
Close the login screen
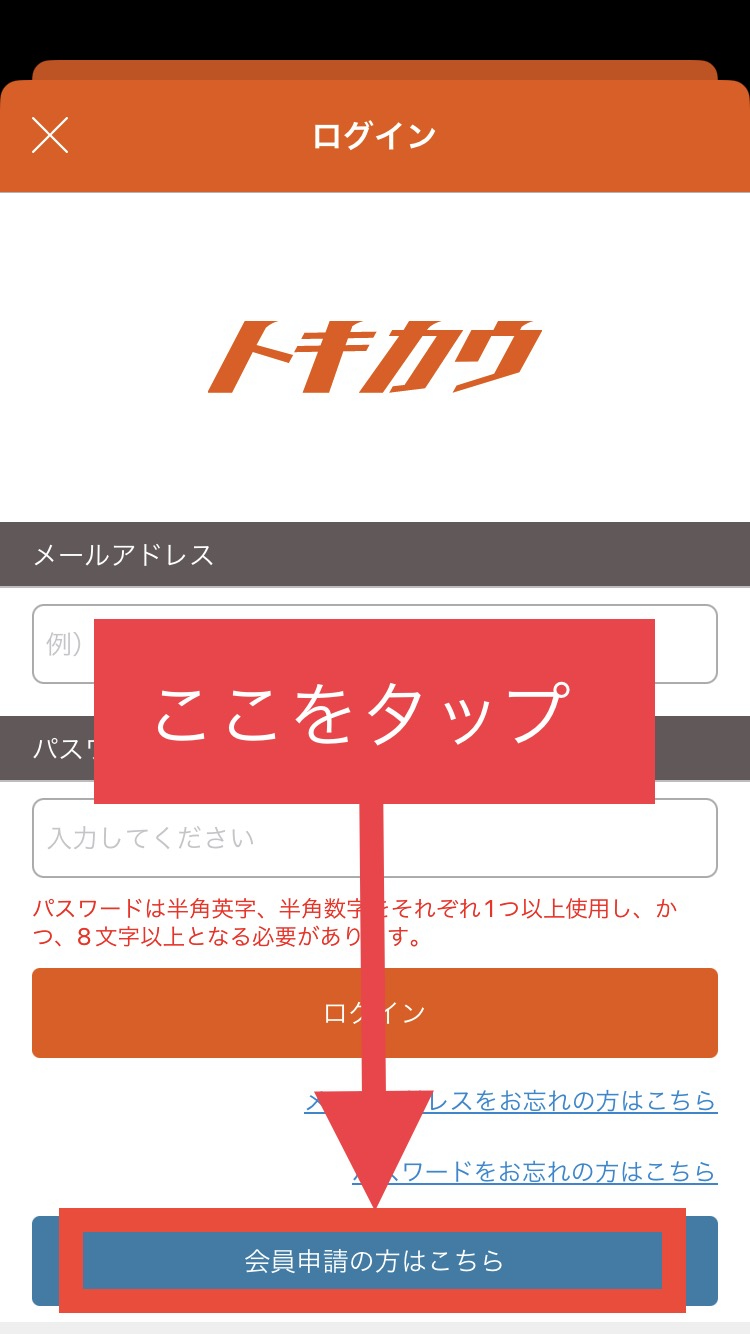50,135
